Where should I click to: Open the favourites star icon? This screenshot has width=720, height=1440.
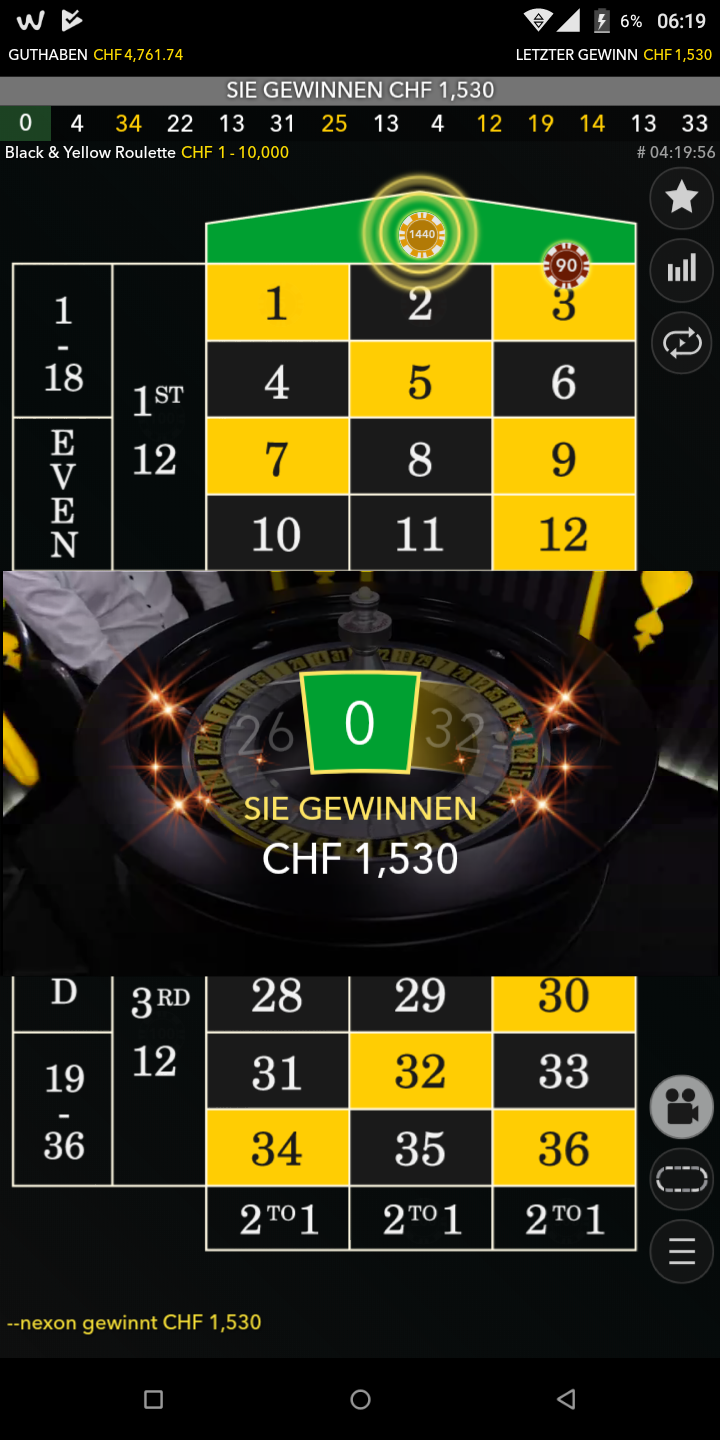[681, 197]
